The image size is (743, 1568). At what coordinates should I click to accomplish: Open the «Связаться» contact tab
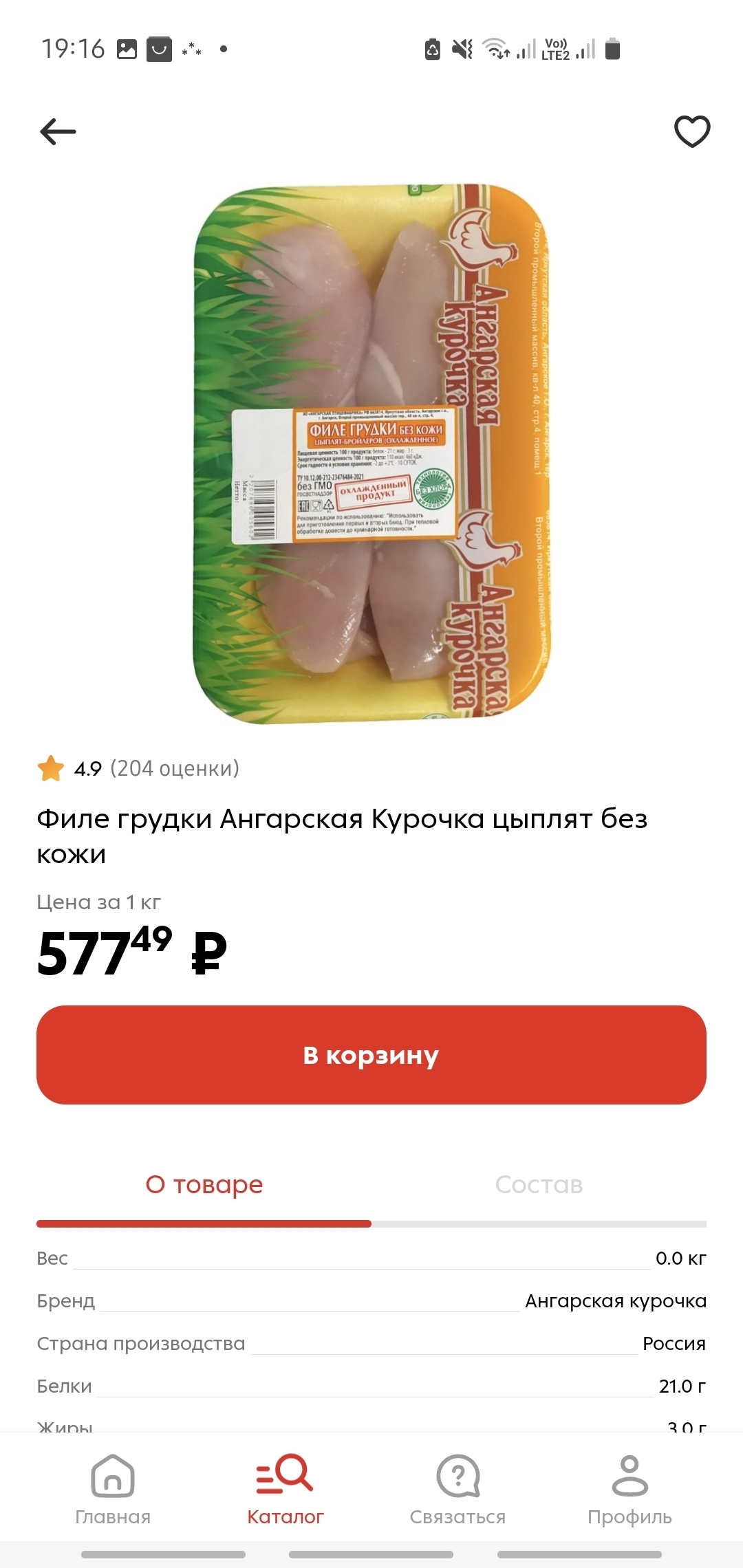coord(457,1490)
